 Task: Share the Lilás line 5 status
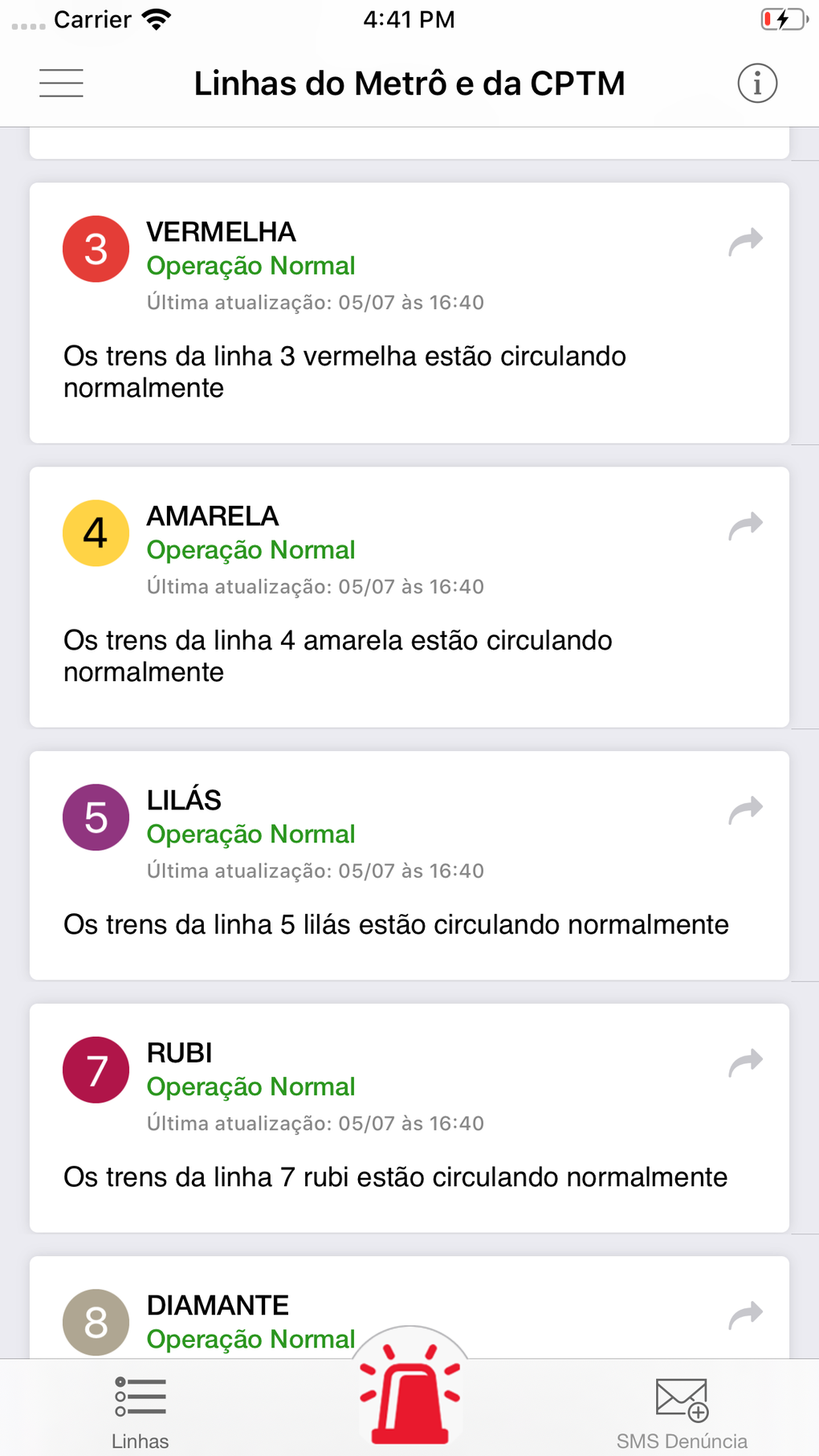coord(745,810)
